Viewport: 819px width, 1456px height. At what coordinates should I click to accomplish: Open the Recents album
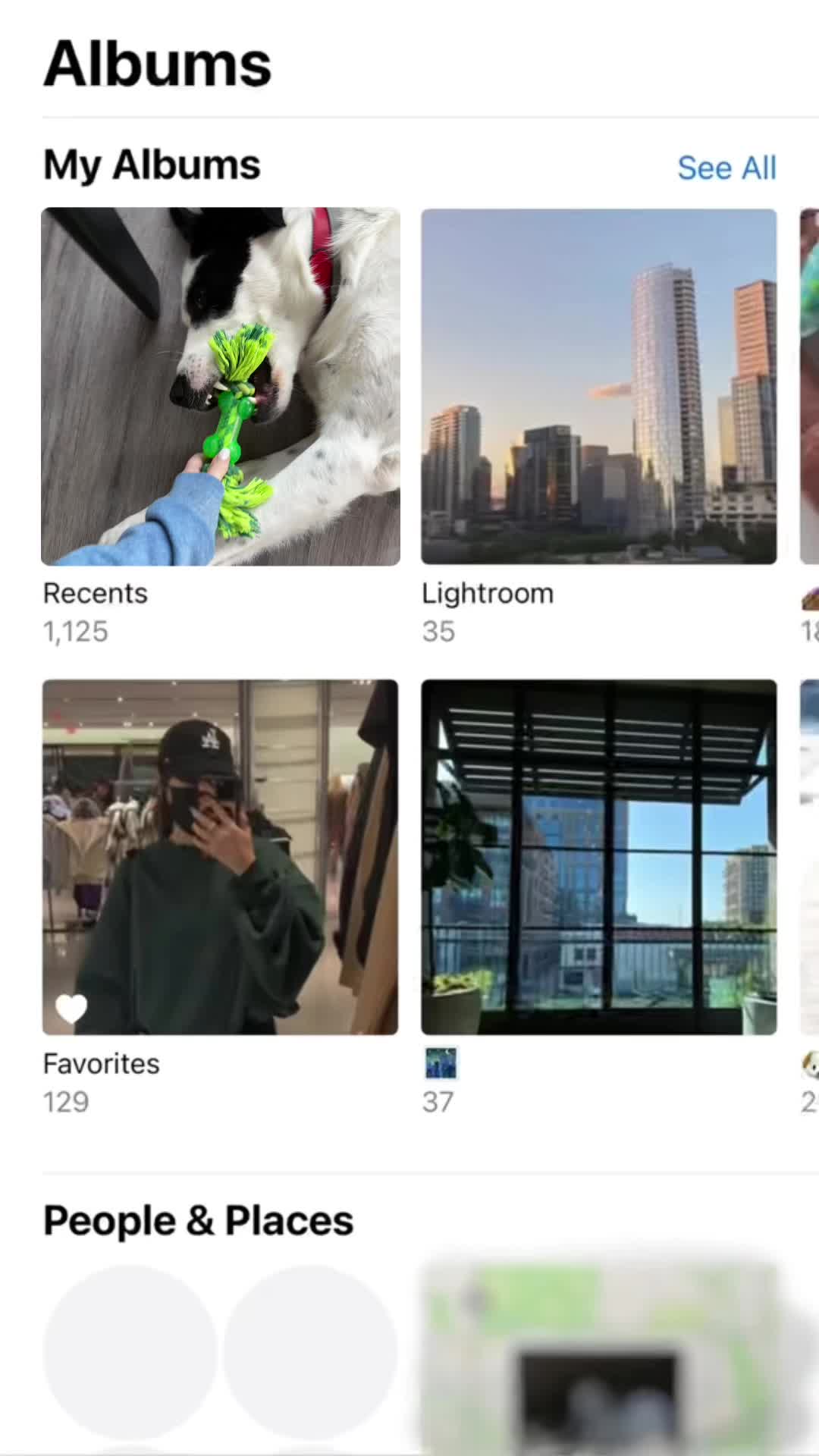221,387
